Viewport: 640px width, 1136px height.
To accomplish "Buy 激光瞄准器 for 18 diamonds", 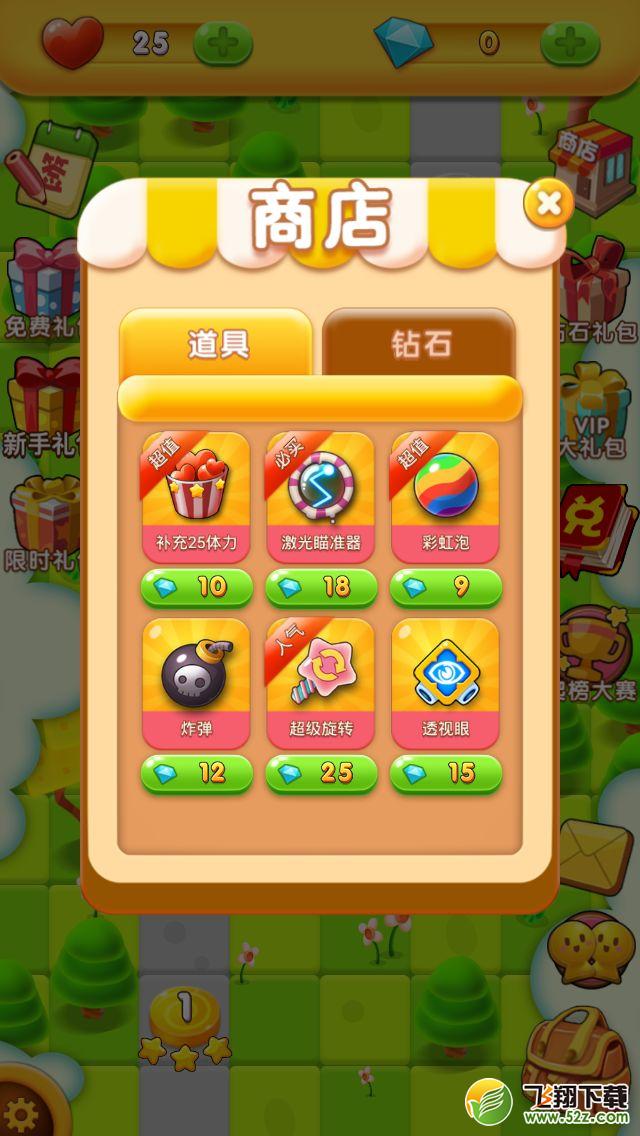I will coord(321,588).
